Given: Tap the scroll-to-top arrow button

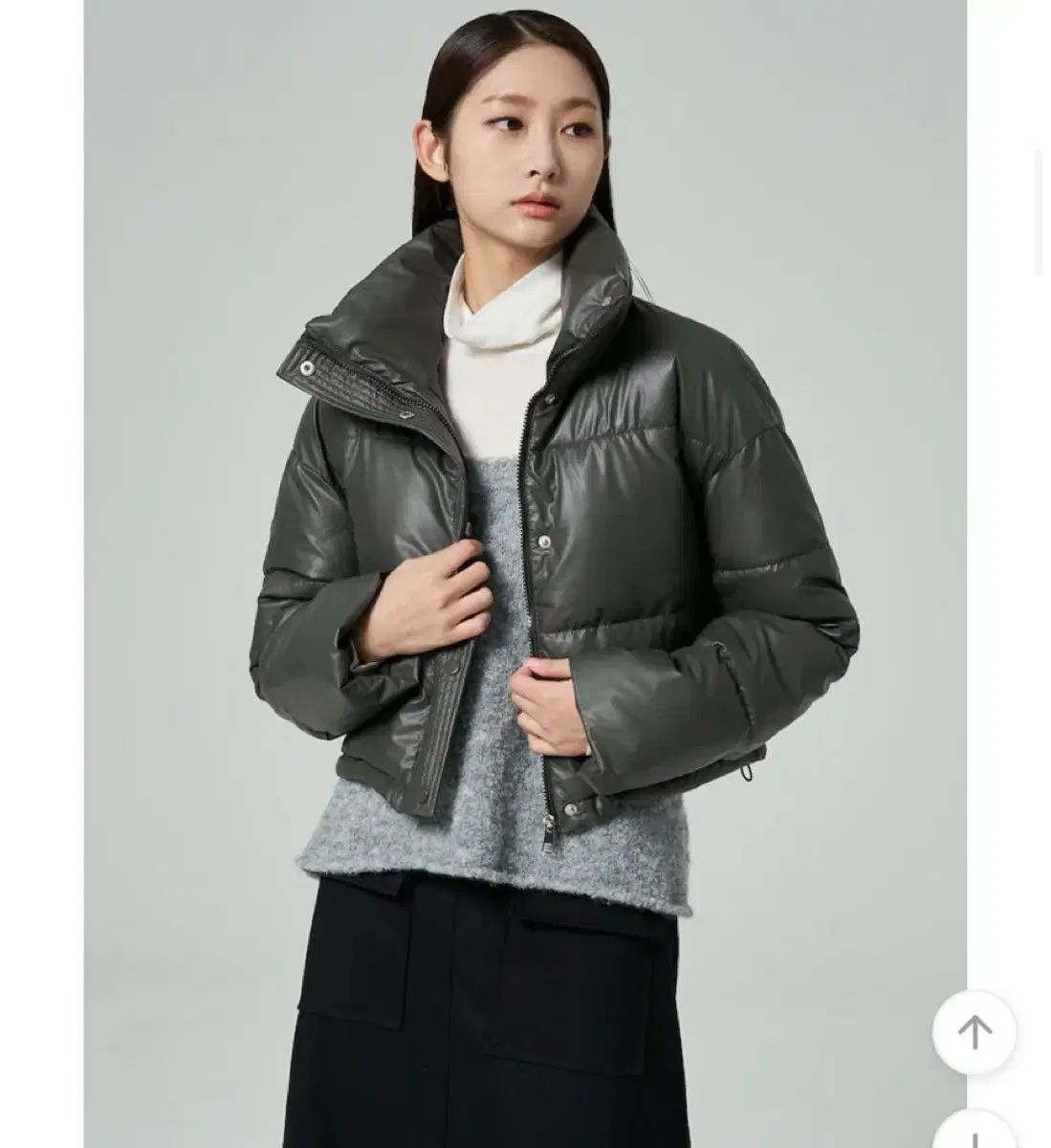Looking at the screenshot, I should pyautogui.click(x=974, y=1031).
